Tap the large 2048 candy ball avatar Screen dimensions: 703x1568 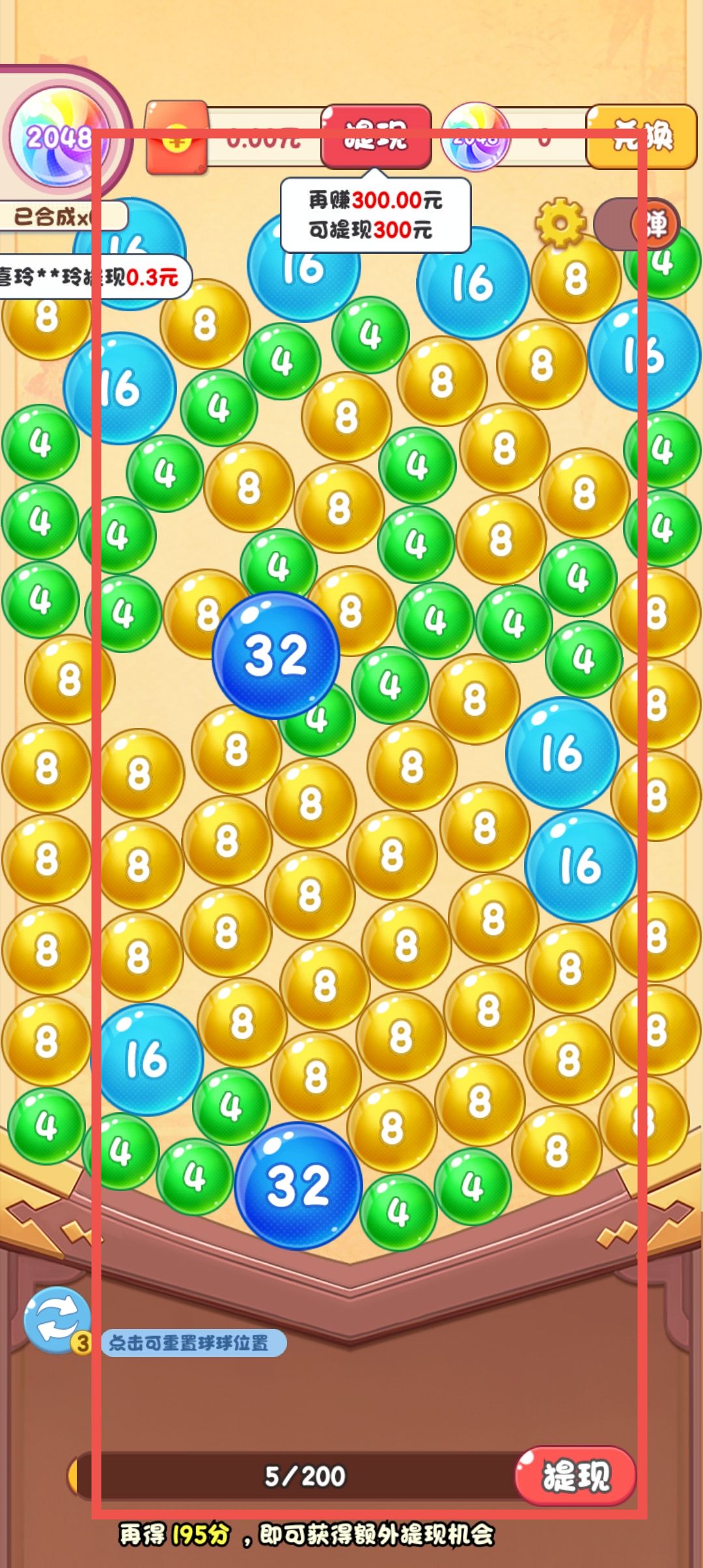60,137
